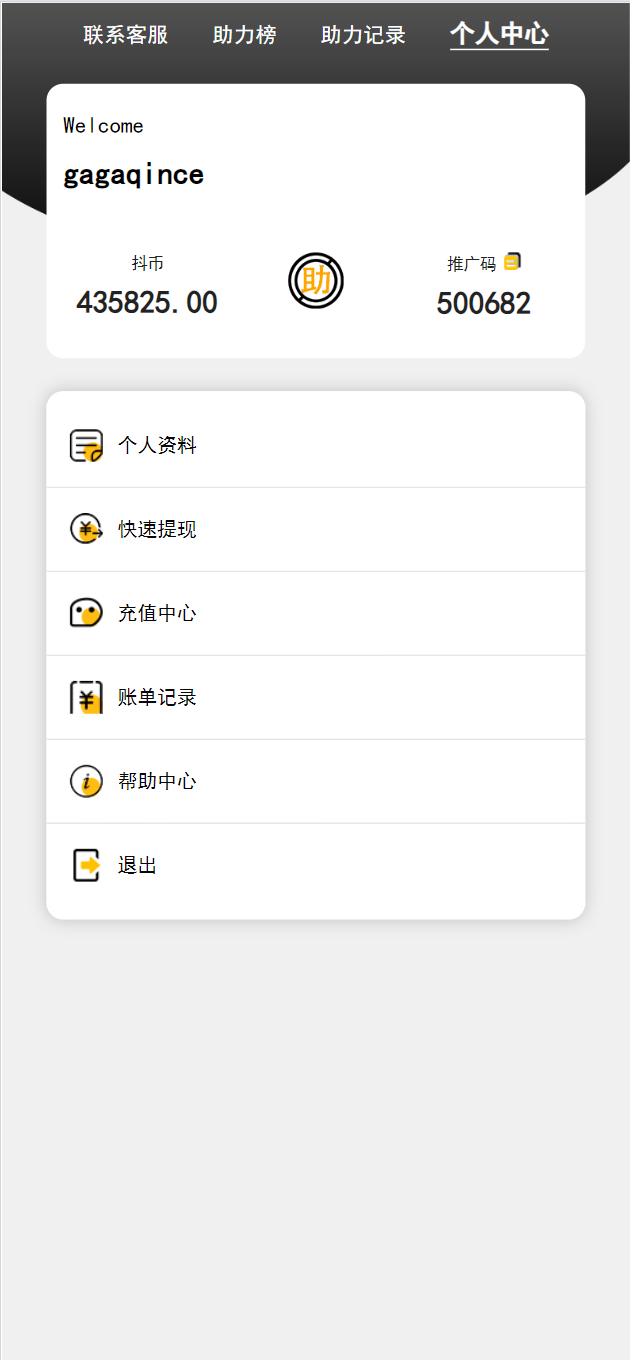
Task: Open 帮助中心
Action: [316, 781]
